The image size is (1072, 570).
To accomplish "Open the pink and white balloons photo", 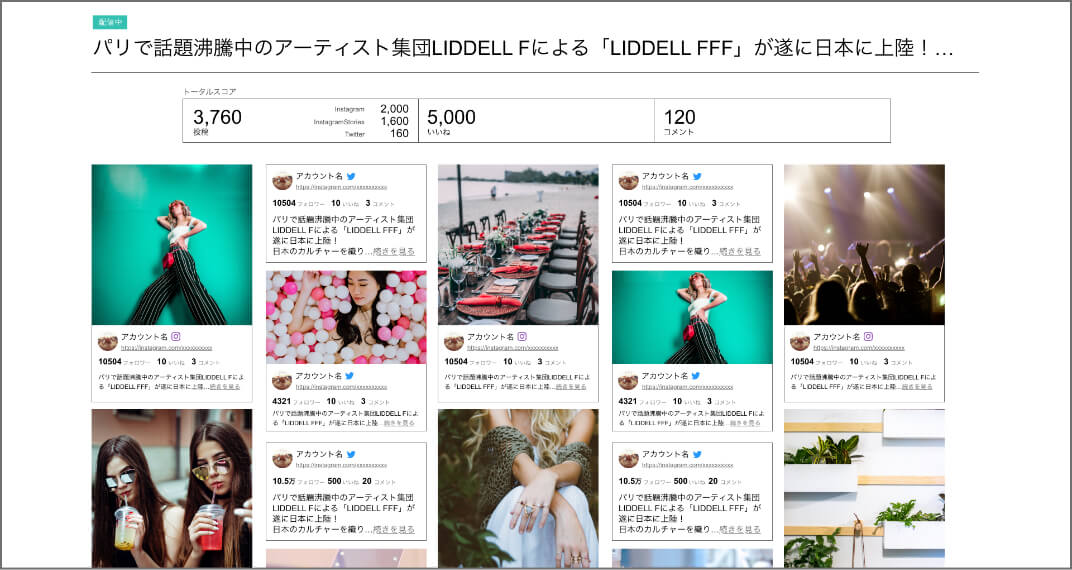I will [x=346, y=316].
